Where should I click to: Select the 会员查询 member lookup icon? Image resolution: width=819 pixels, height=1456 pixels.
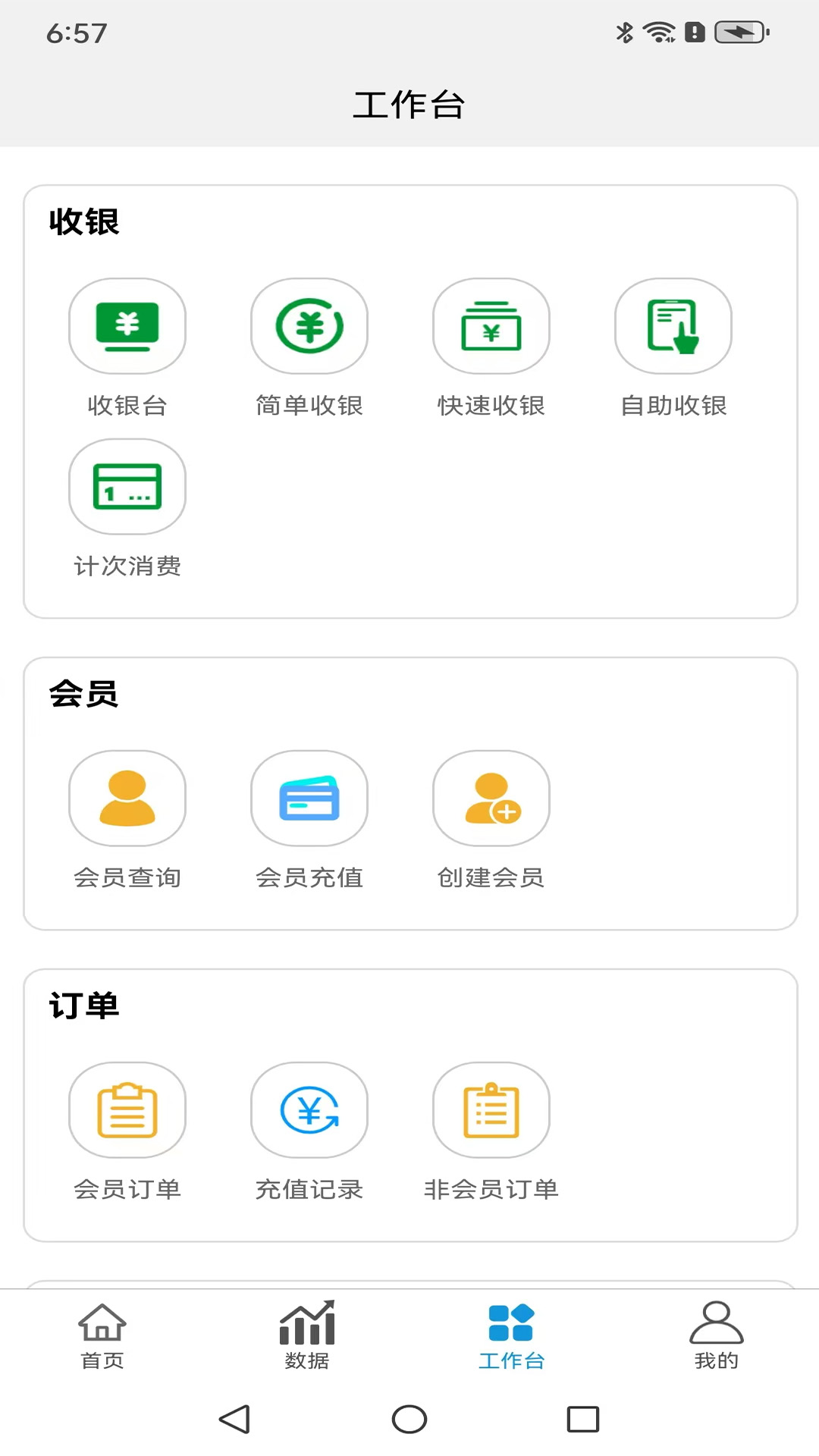click(x=127, y=798)
